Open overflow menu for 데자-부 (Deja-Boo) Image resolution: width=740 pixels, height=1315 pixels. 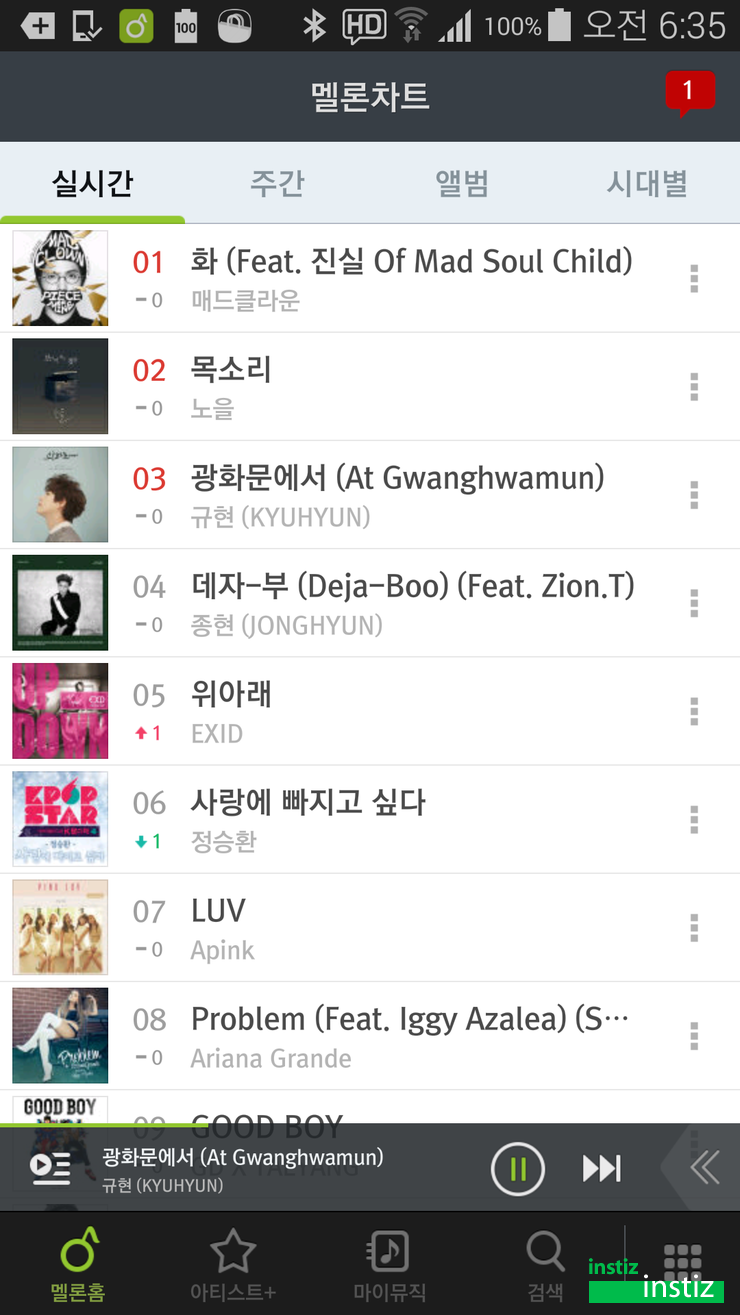click(694, 603)
